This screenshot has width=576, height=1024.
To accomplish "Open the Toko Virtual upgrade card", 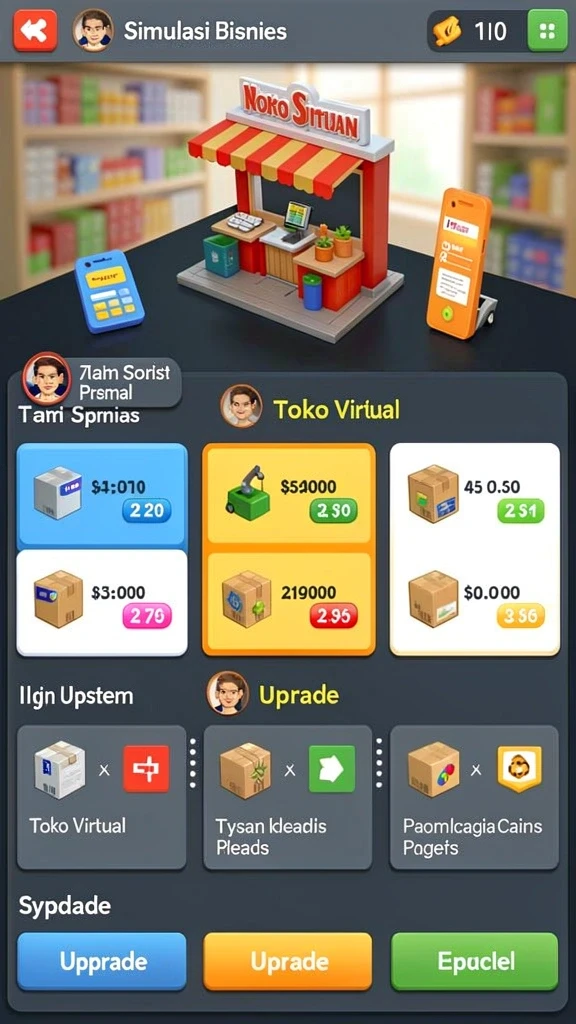I will click(102, 797).
